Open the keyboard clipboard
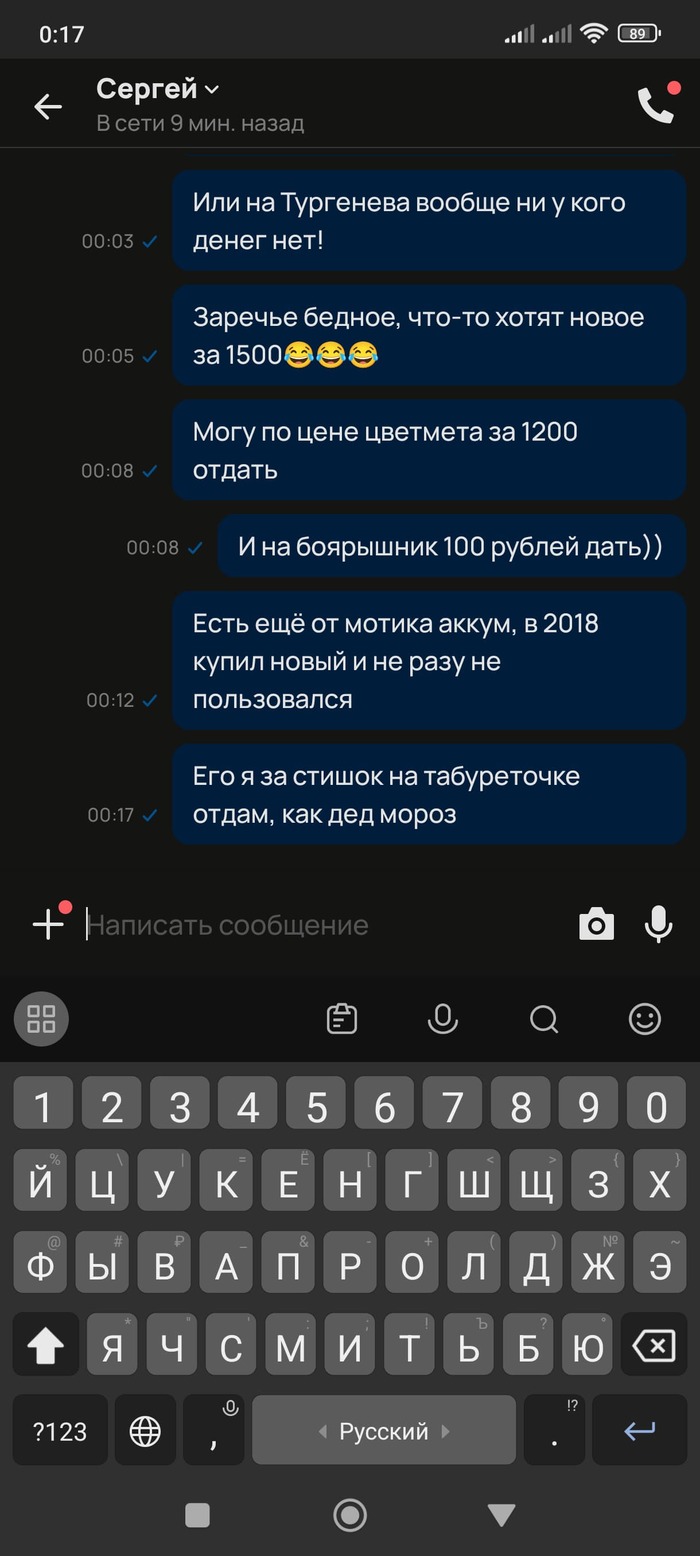This screenshot has width=700, height=1556. click(x=342, y=1019)
